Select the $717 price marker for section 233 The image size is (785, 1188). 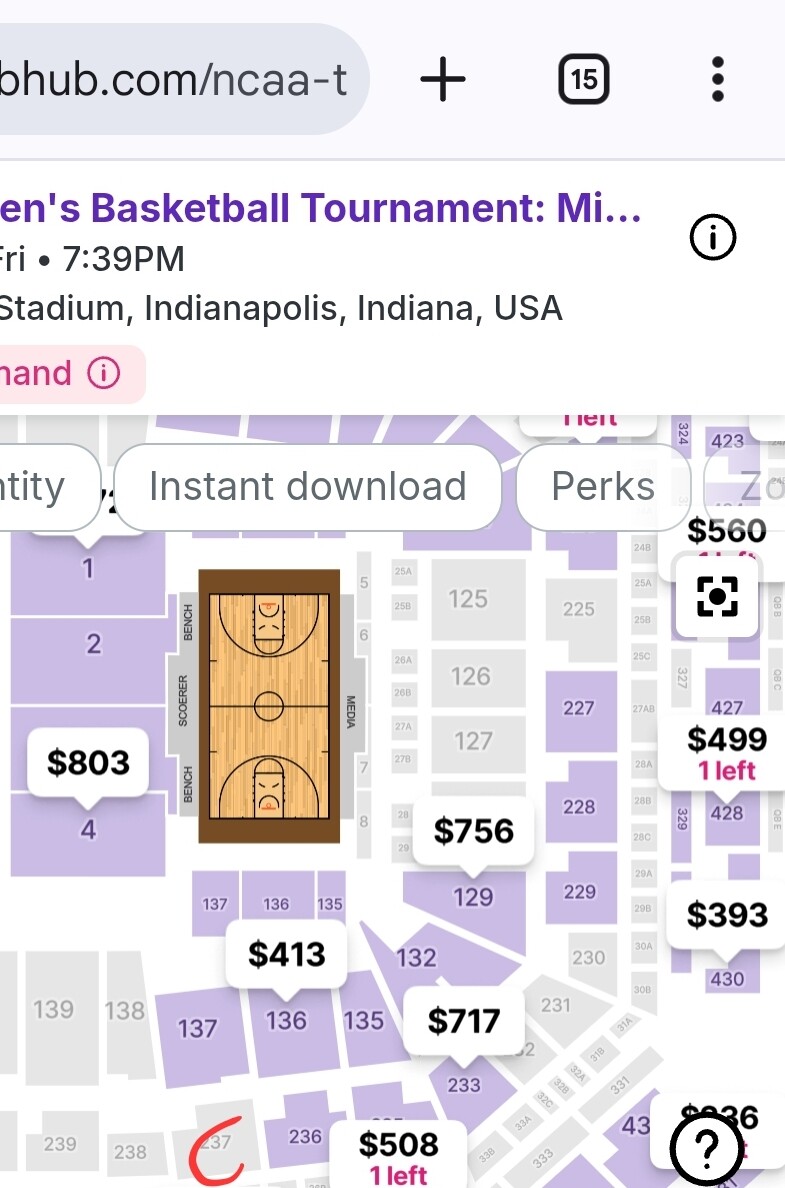463,1021
